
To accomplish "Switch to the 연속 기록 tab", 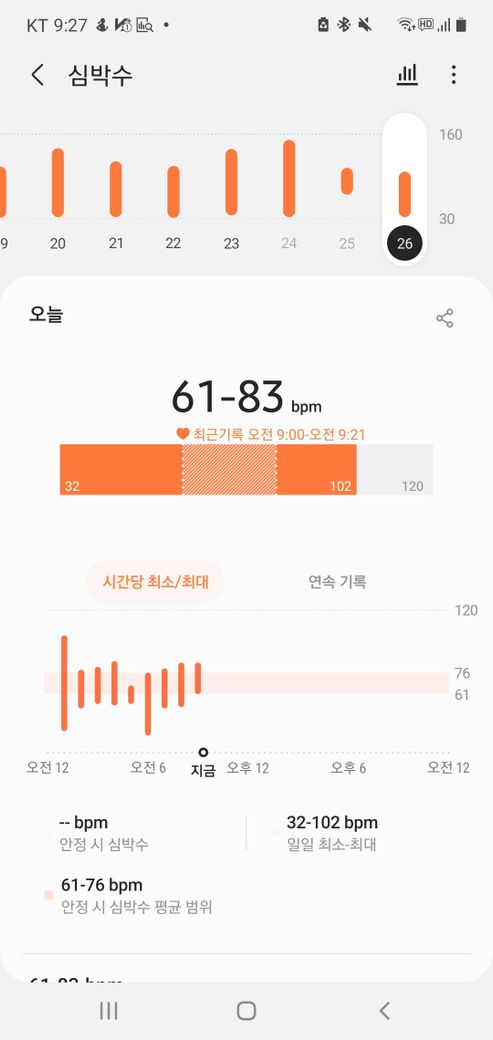I will tap(337, 582).
